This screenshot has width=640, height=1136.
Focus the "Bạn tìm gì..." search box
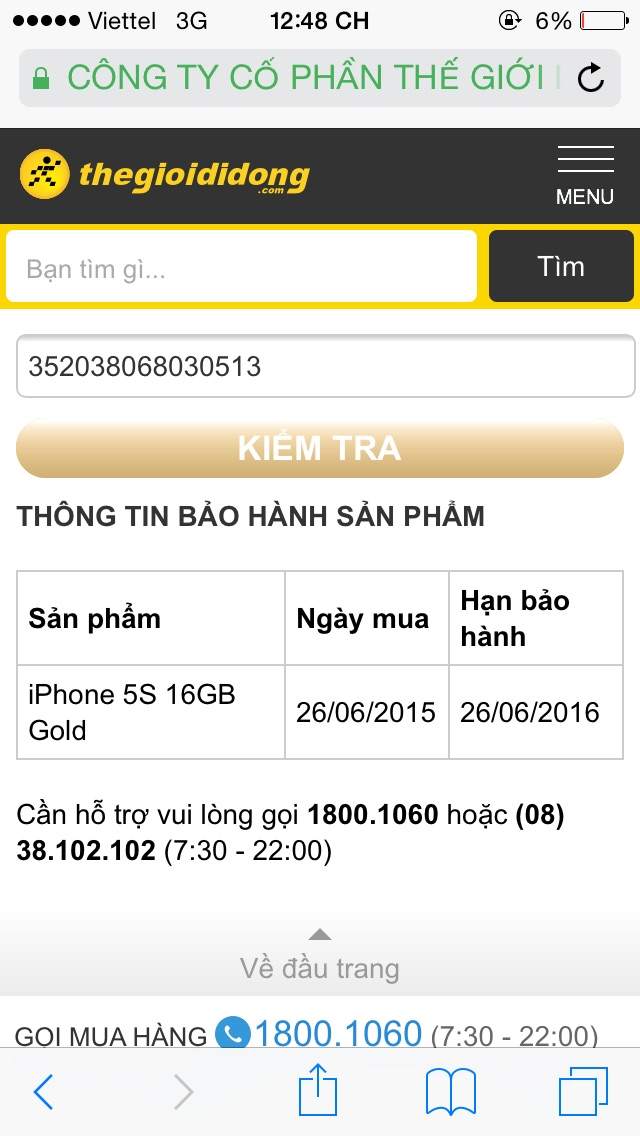pos(241,267)
